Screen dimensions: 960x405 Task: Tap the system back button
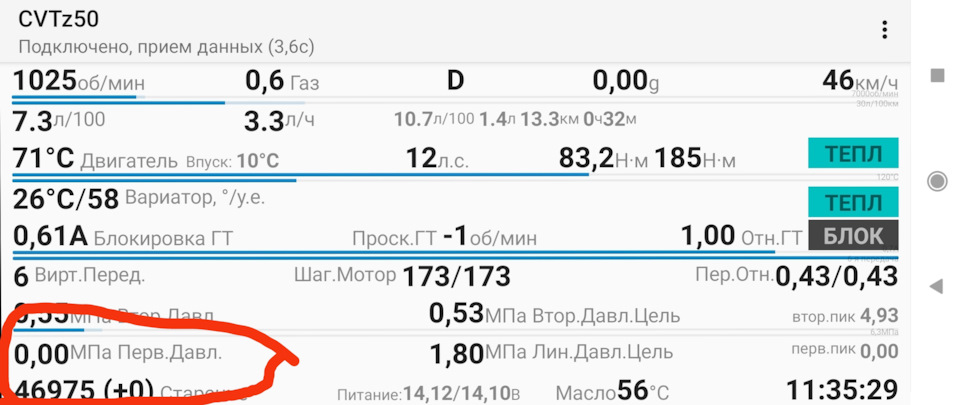[937, 287]
